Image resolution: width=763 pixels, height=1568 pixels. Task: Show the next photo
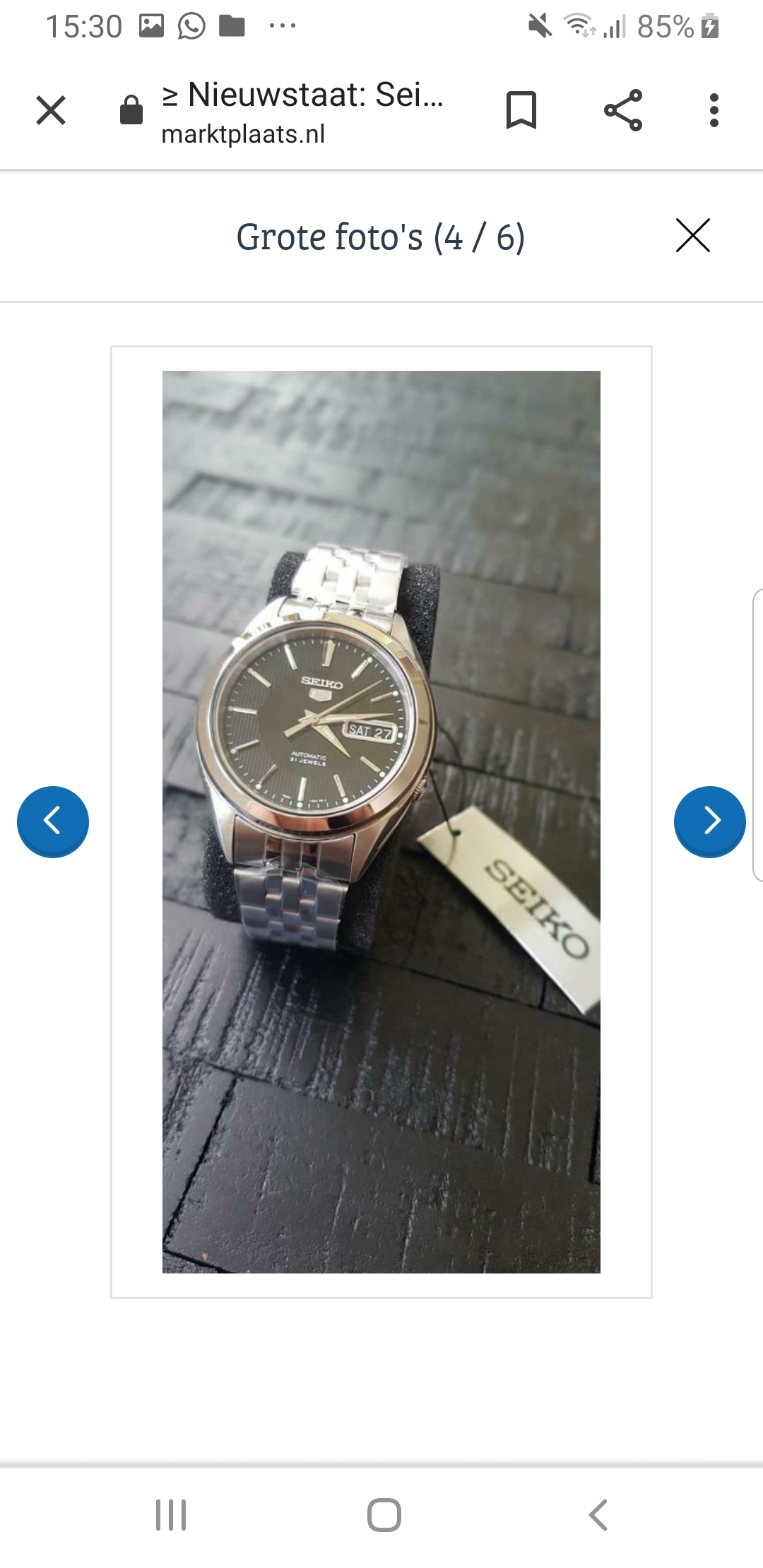pos(709,821)
